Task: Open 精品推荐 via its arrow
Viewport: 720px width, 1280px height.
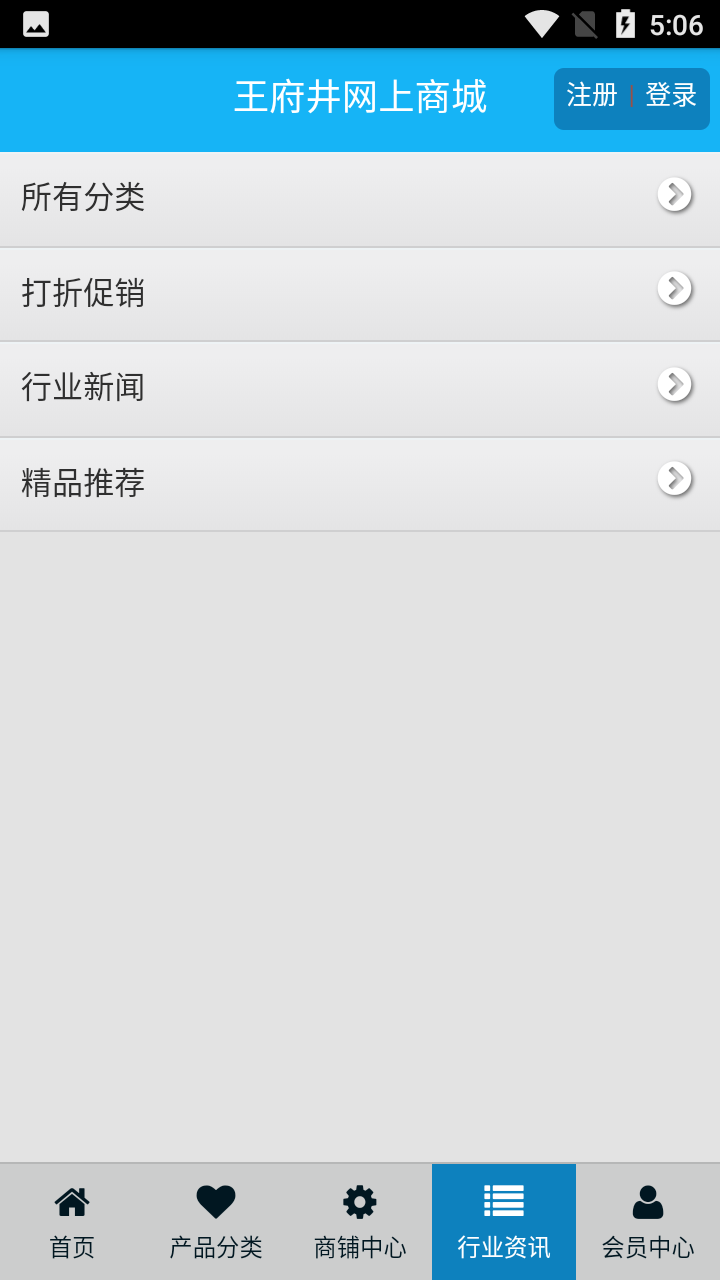Action: click(x=675, y=478)
